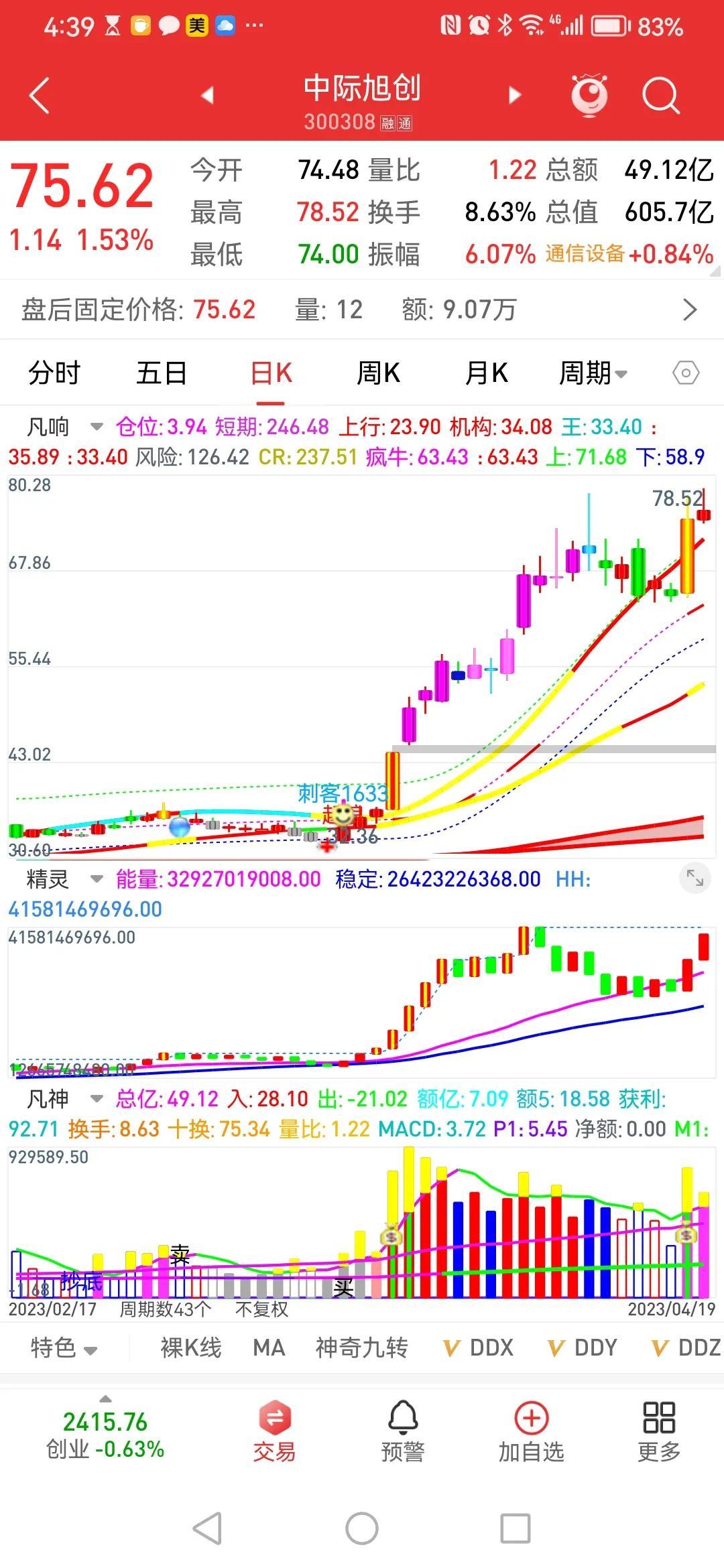This screenshot has height=1568, width=724.
Task: Switch to the 分时 intraday tab
Action: (x=55, y=373)
